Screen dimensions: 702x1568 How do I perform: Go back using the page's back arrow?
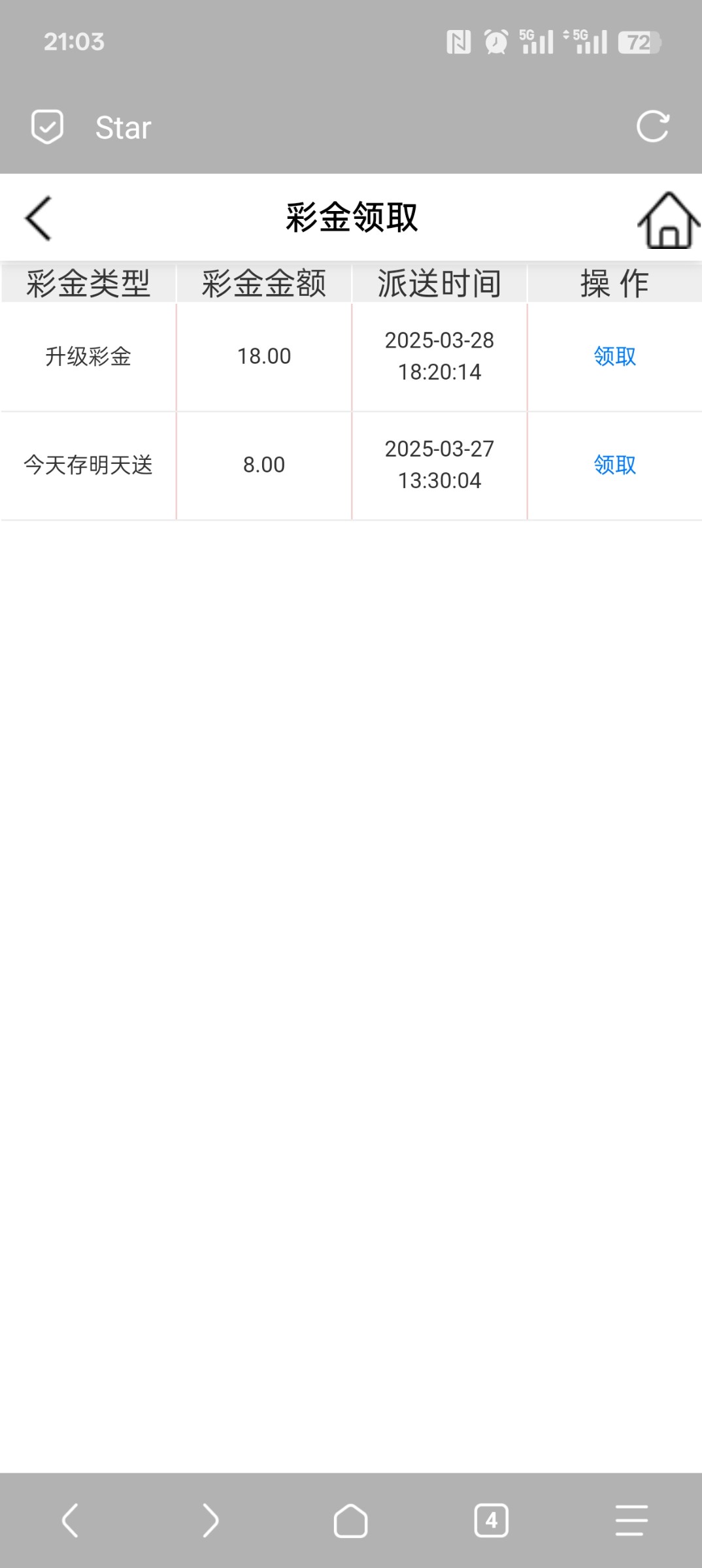pos(38,218)
